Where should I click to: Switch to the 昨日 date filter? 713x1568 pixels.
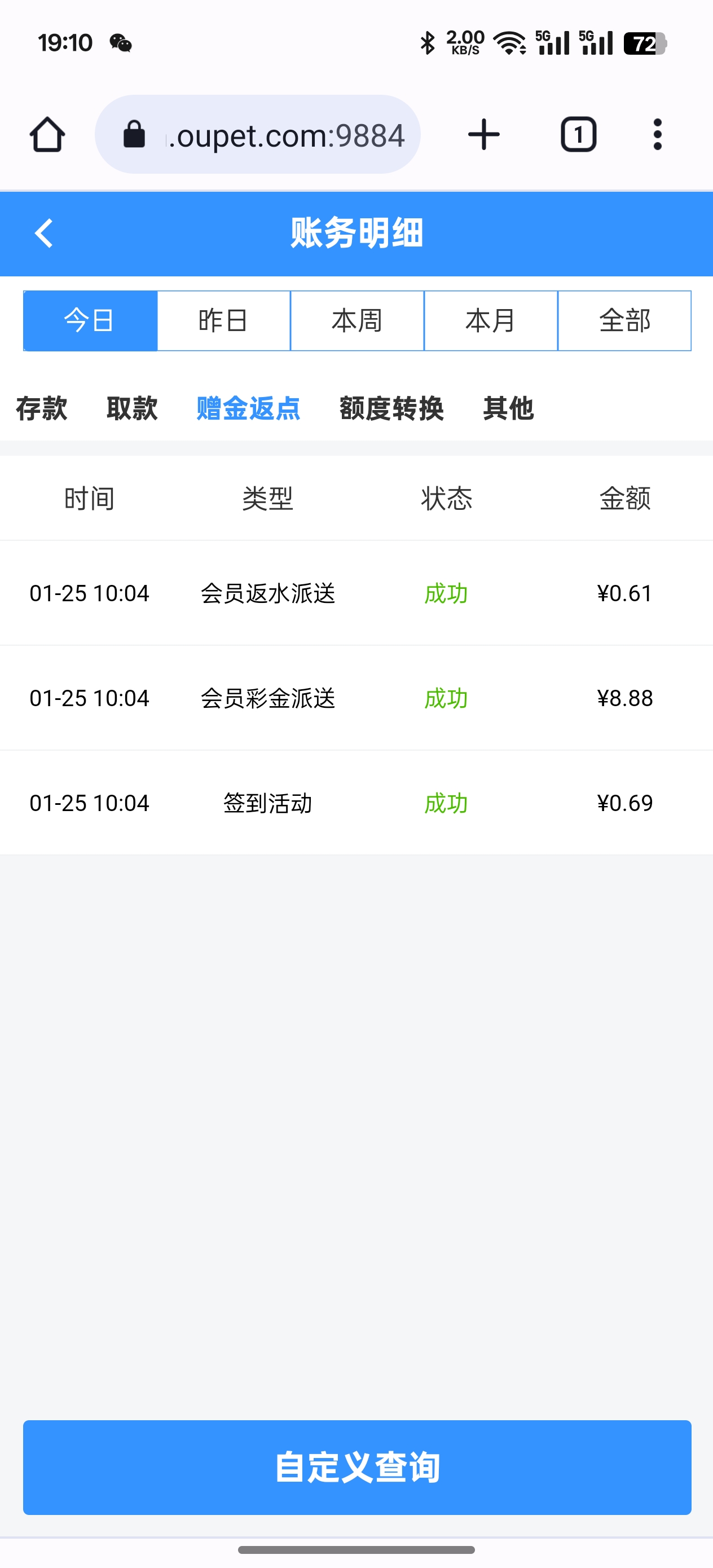223,321
